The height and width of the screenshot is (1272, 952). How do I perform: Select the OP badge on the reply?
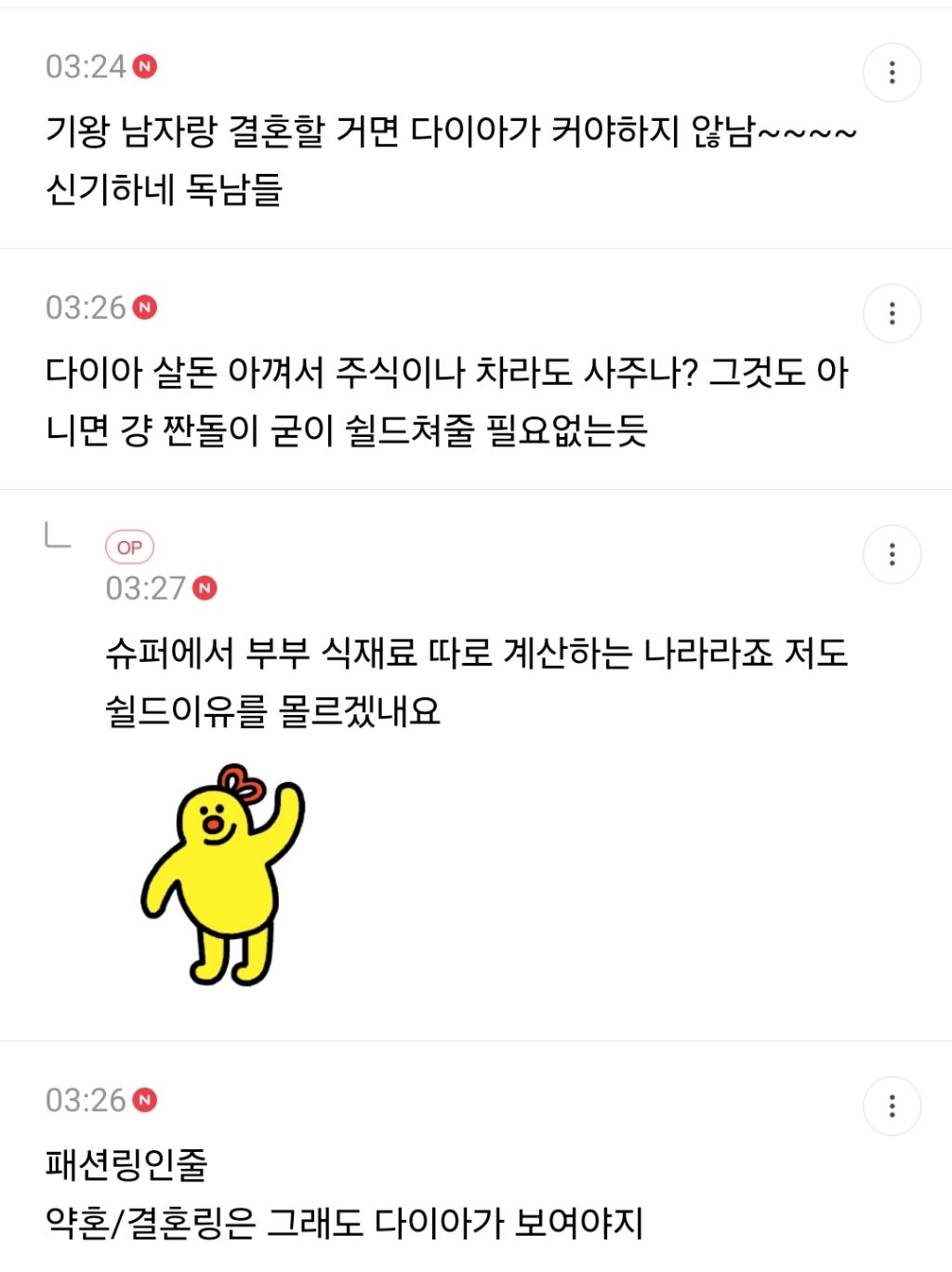pyautogui.click(x=130, y=547)
